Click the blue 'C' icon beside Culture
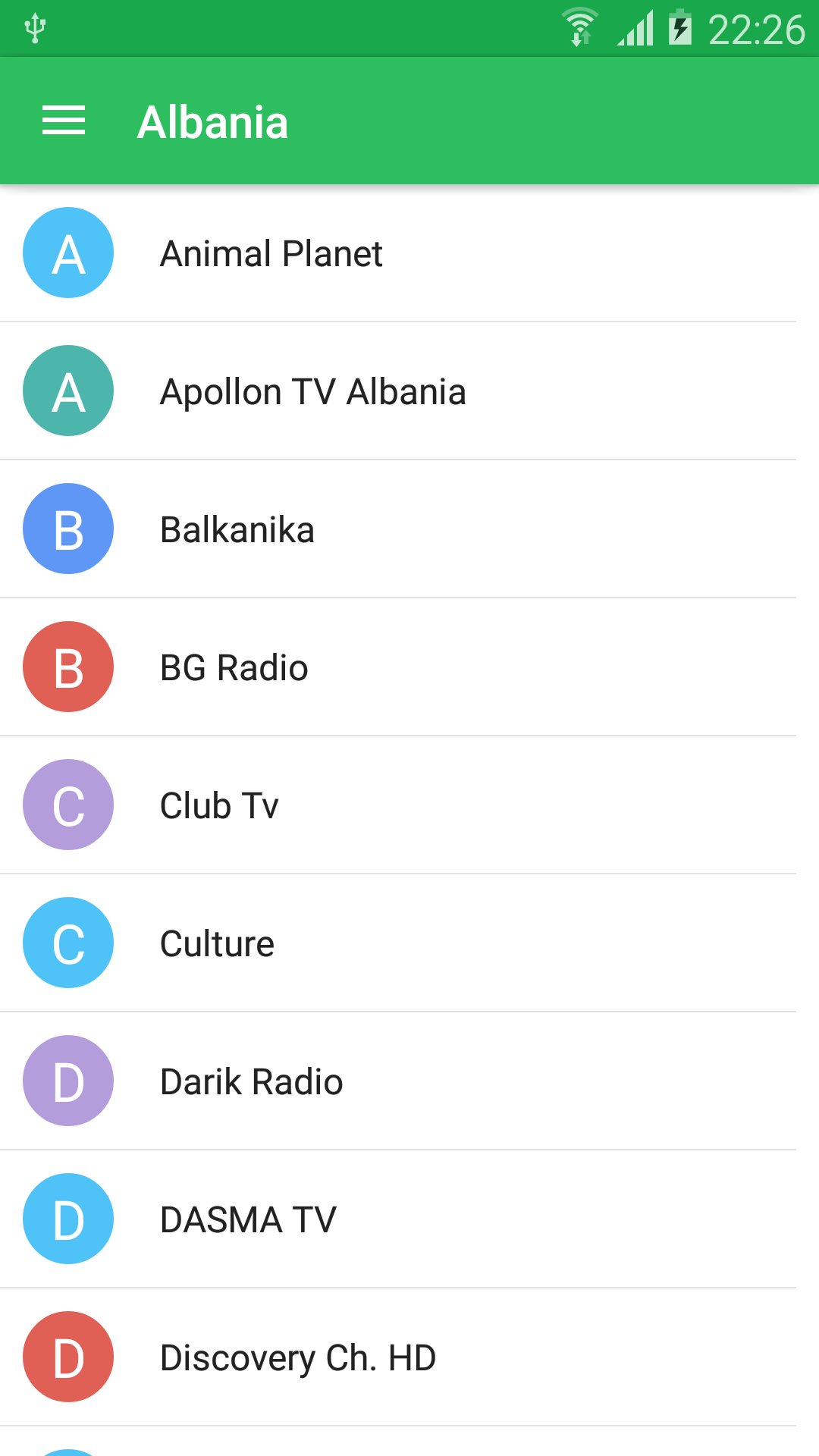 [x=67, y=943]
